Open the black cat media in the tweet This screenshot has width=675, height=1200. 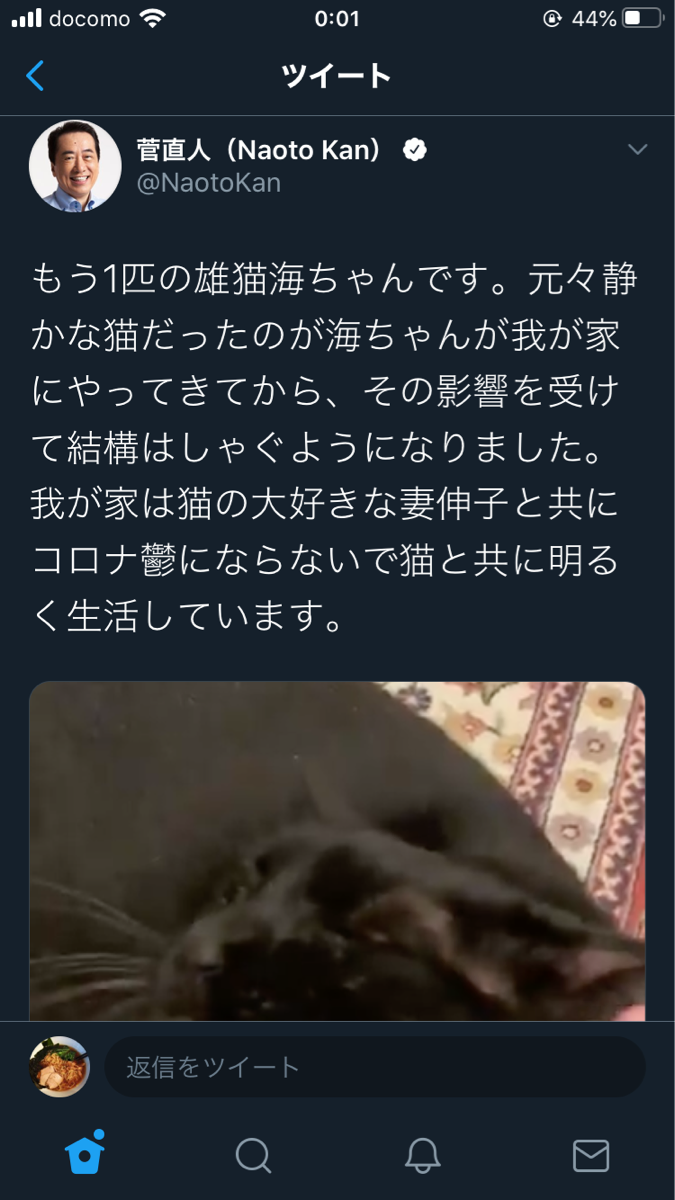pos(337,850)
